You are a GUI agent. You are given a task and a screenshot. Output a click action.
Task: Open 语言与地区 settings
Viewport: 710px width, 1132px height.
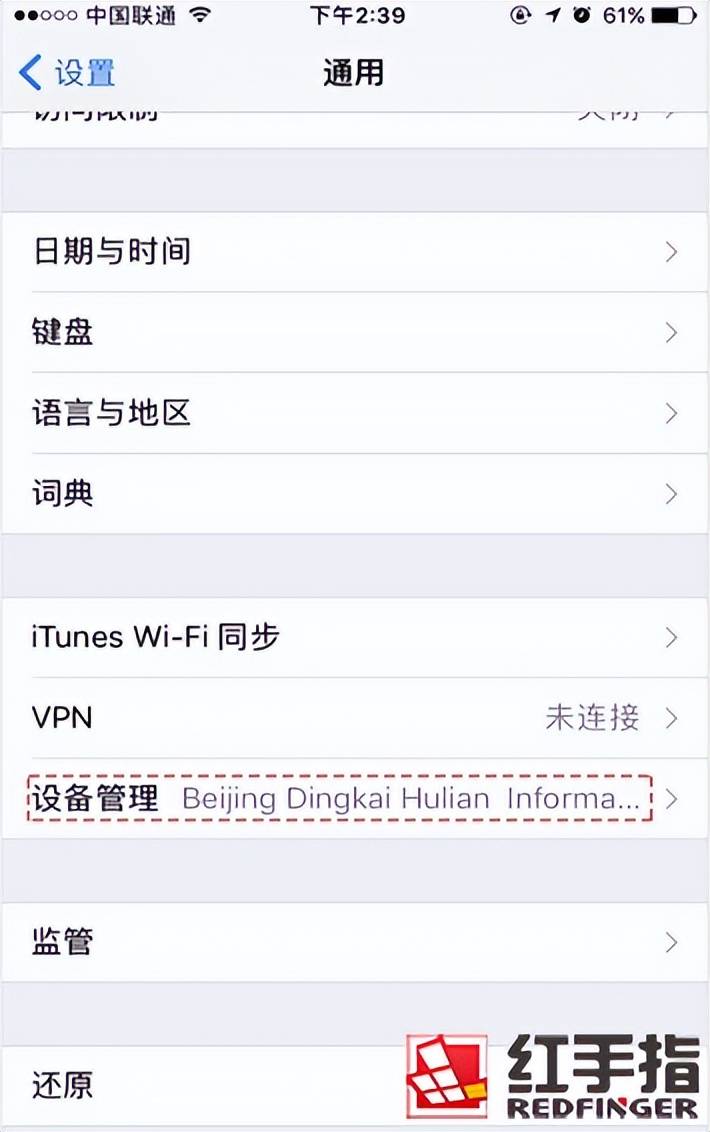[354, 413]
